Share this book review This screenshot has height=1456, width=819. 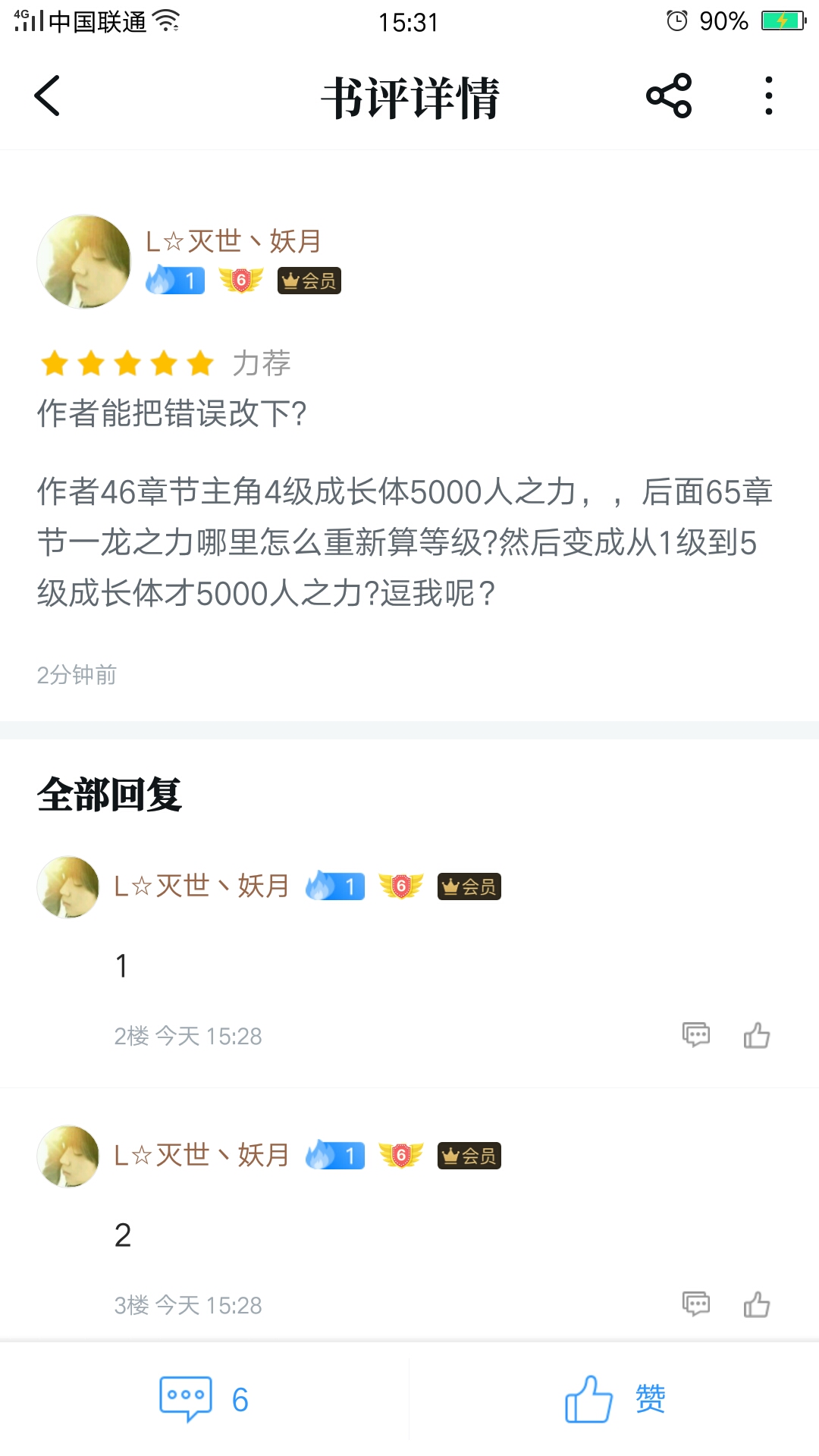coord(669,96)
